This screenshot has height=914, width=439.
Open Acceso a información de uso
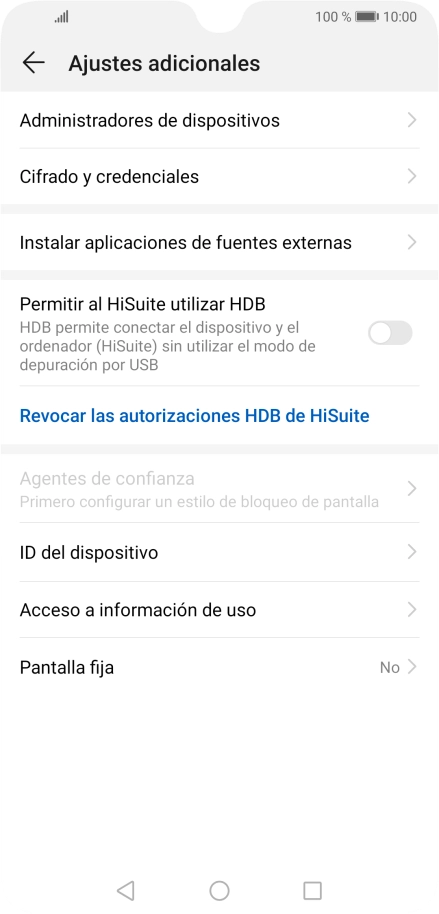click(x=219, y=610)
